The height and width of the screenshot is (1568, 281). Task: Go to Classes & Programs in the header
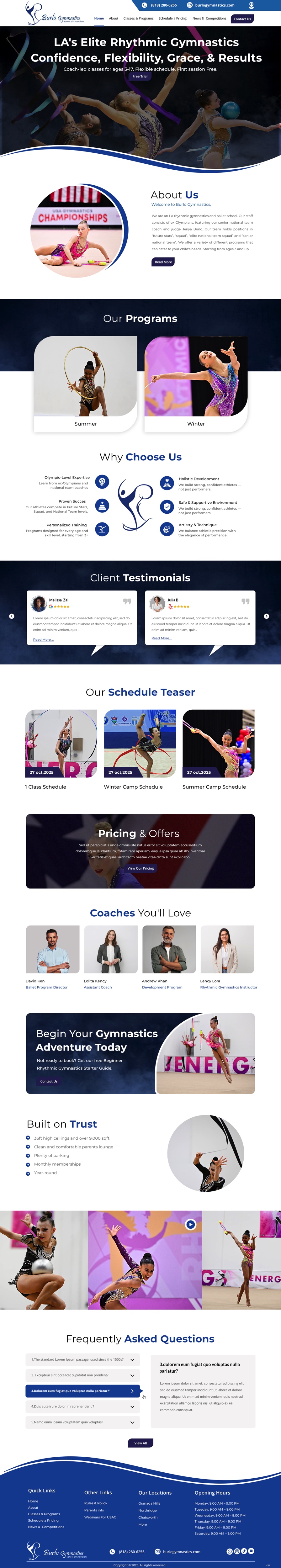click(138, 18)
